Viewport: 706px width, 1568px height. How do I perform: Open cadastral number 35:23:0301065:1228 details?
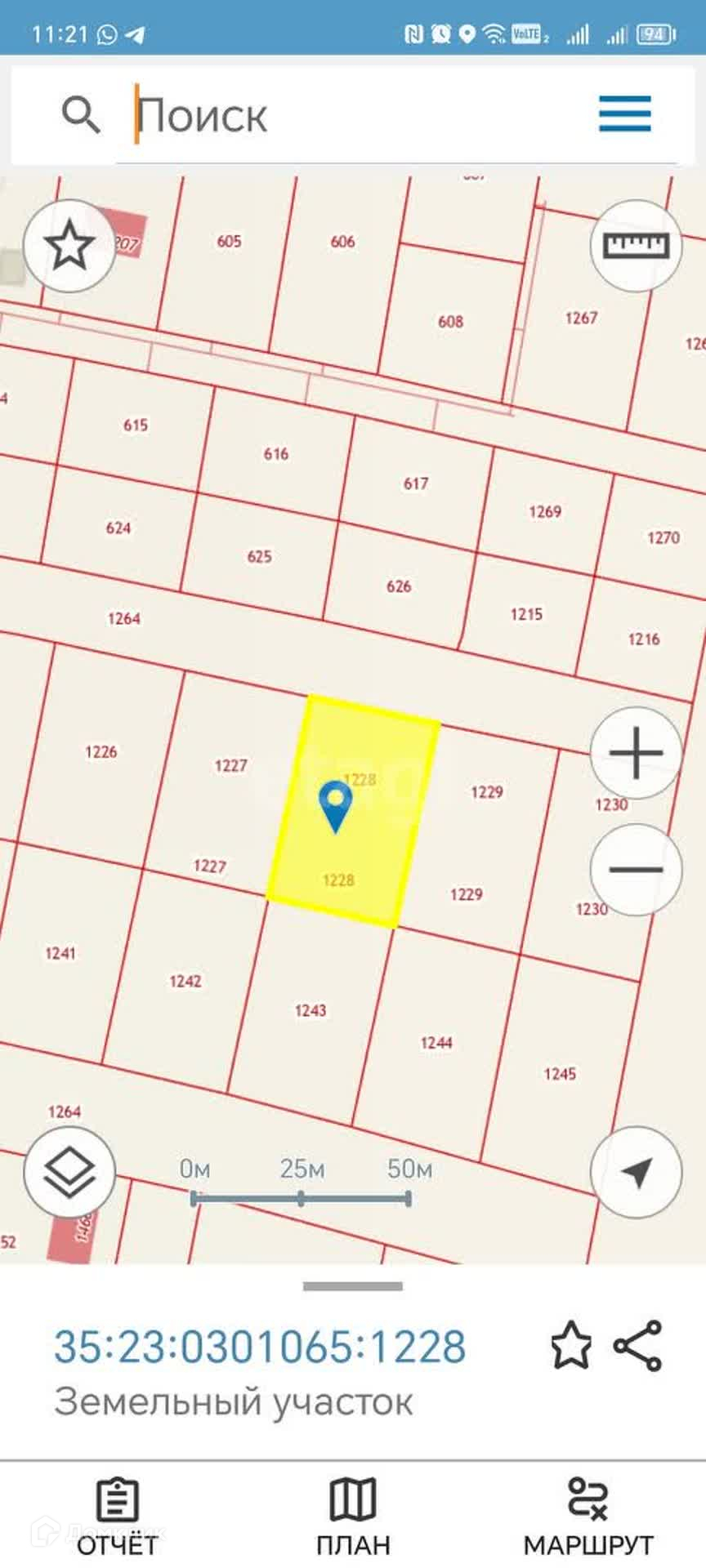click(260, 1346)
